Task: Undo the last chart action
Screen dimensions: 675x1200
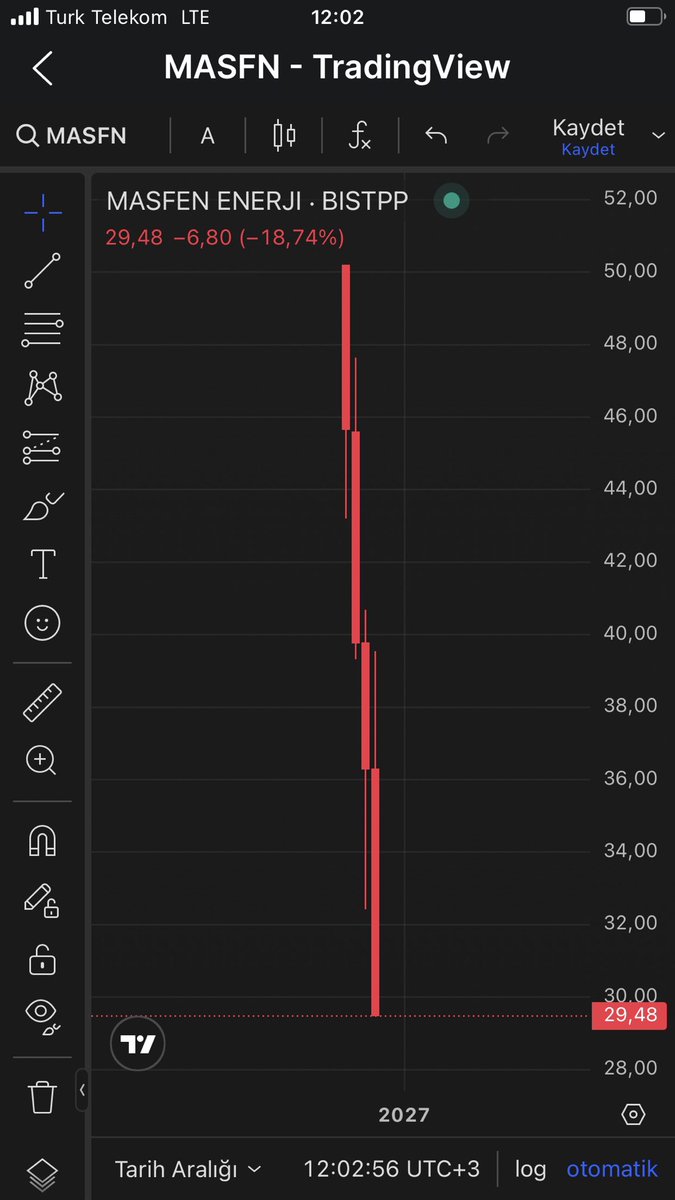Action: click(435, 135)
